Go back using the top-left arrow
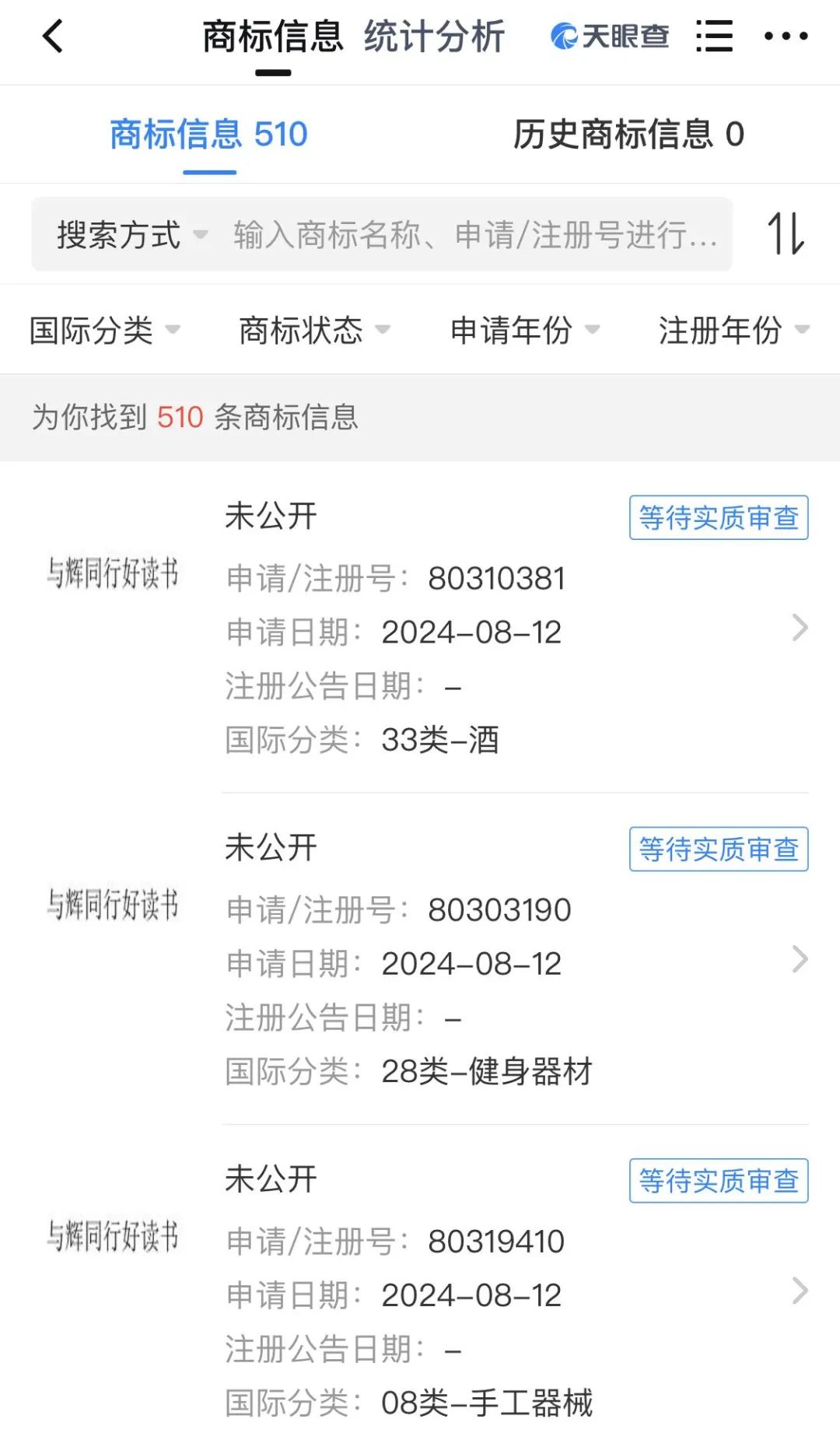Viewport: 840px width, 1454px height. (x=53, y=37)
